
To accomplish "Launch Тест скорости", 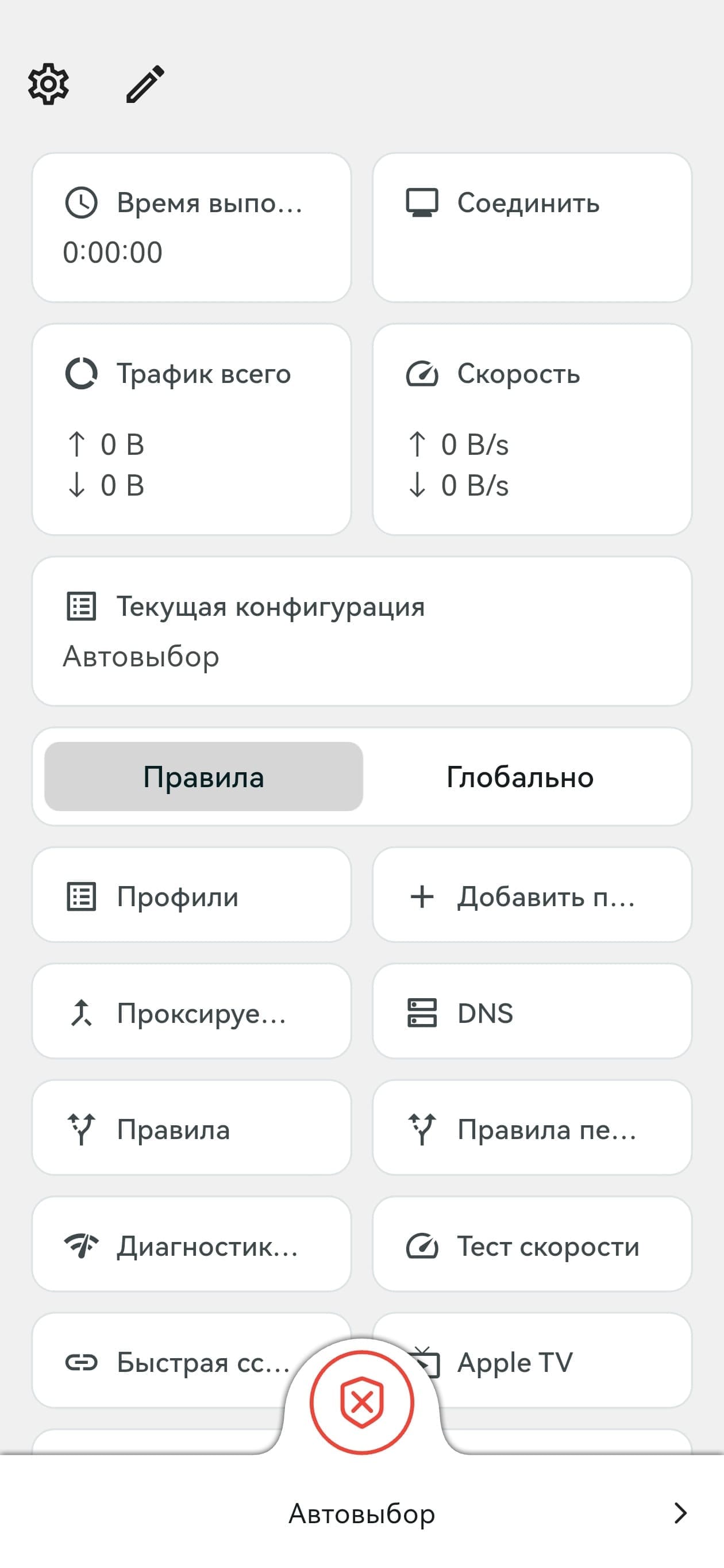I will click(x=529, y=1244).
